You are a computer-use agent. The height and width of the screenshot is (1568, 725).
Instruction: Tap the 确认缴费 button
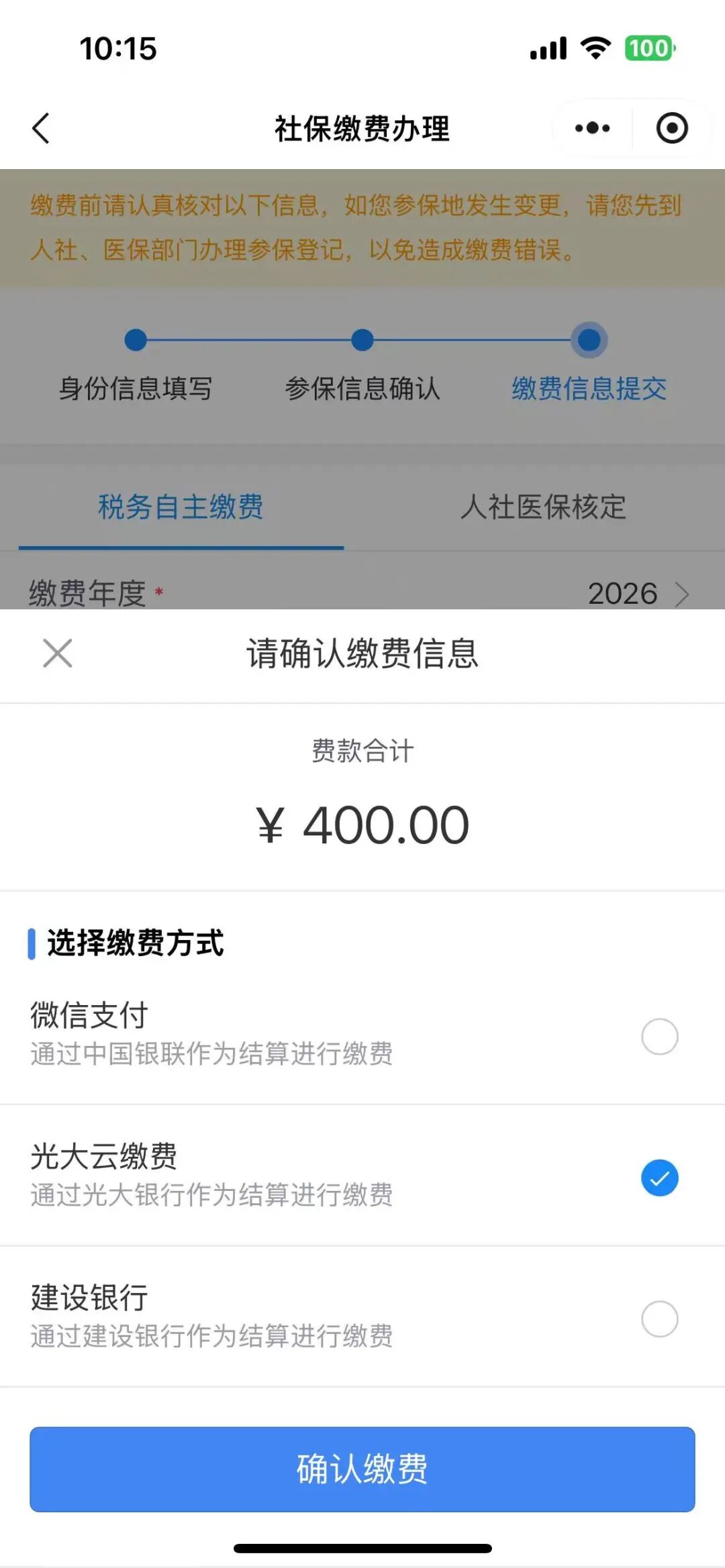coord(362,1469)
